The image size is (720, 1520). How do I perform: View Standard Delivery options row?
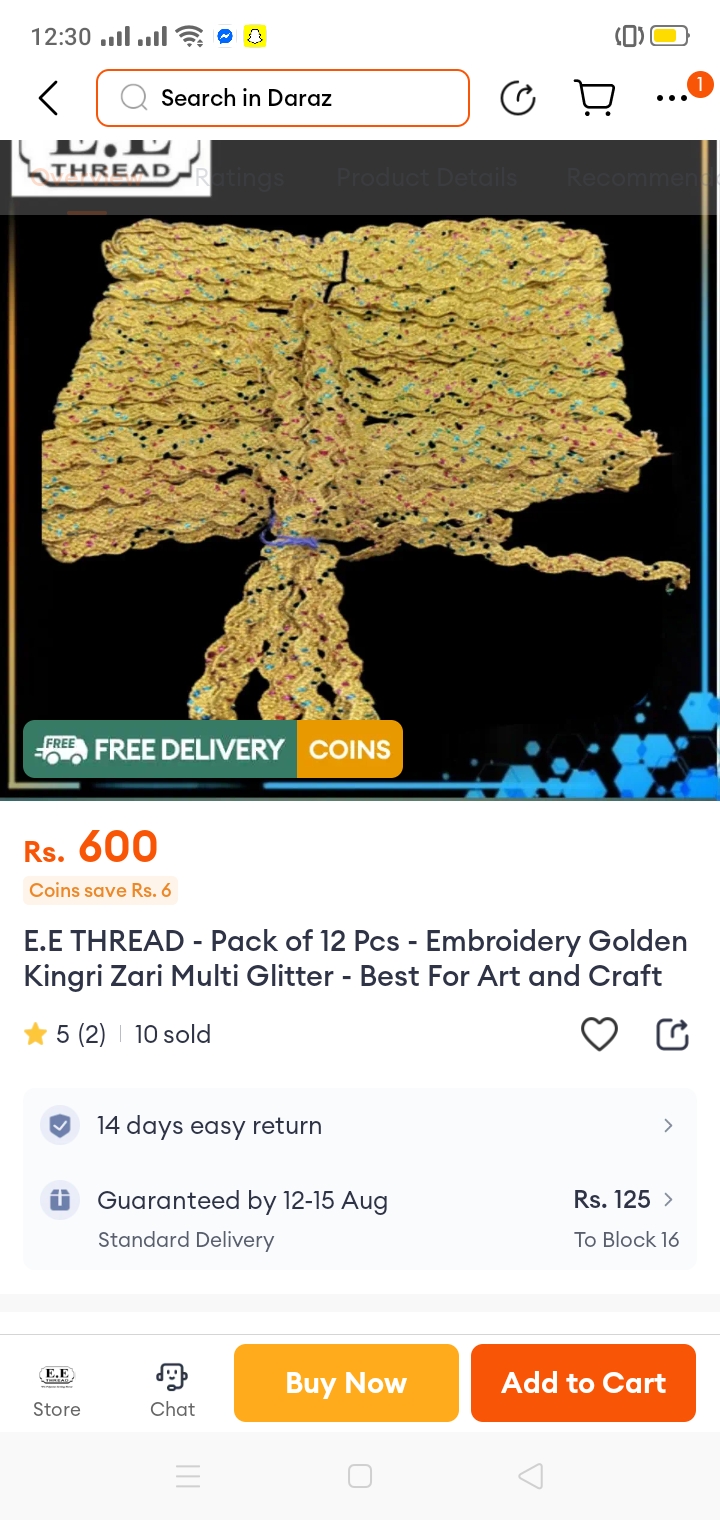coord(359,1218)
